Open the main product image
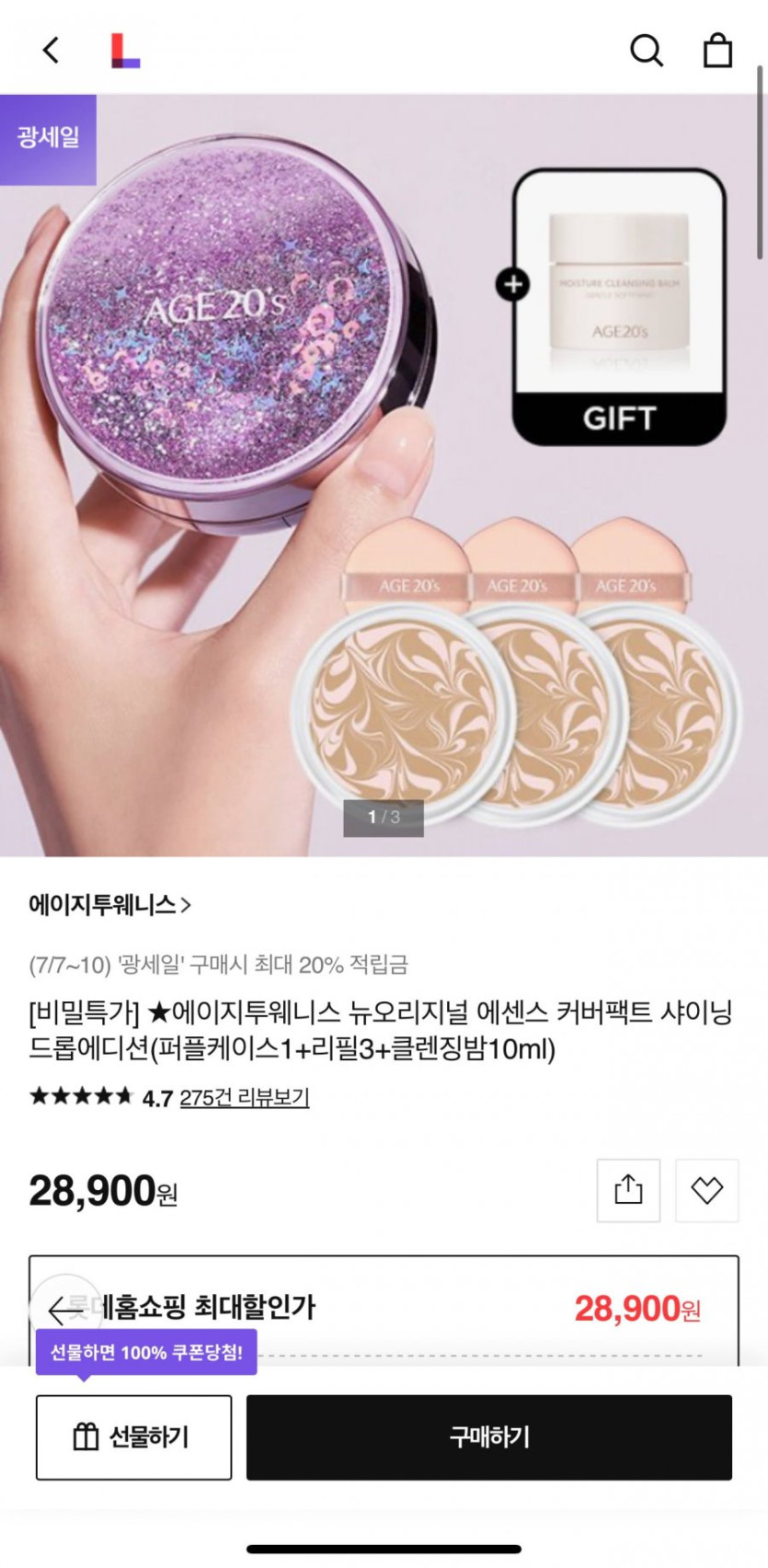Viewport: 768px width, 1568px height. pyautogui.click(x=384, y=475)
